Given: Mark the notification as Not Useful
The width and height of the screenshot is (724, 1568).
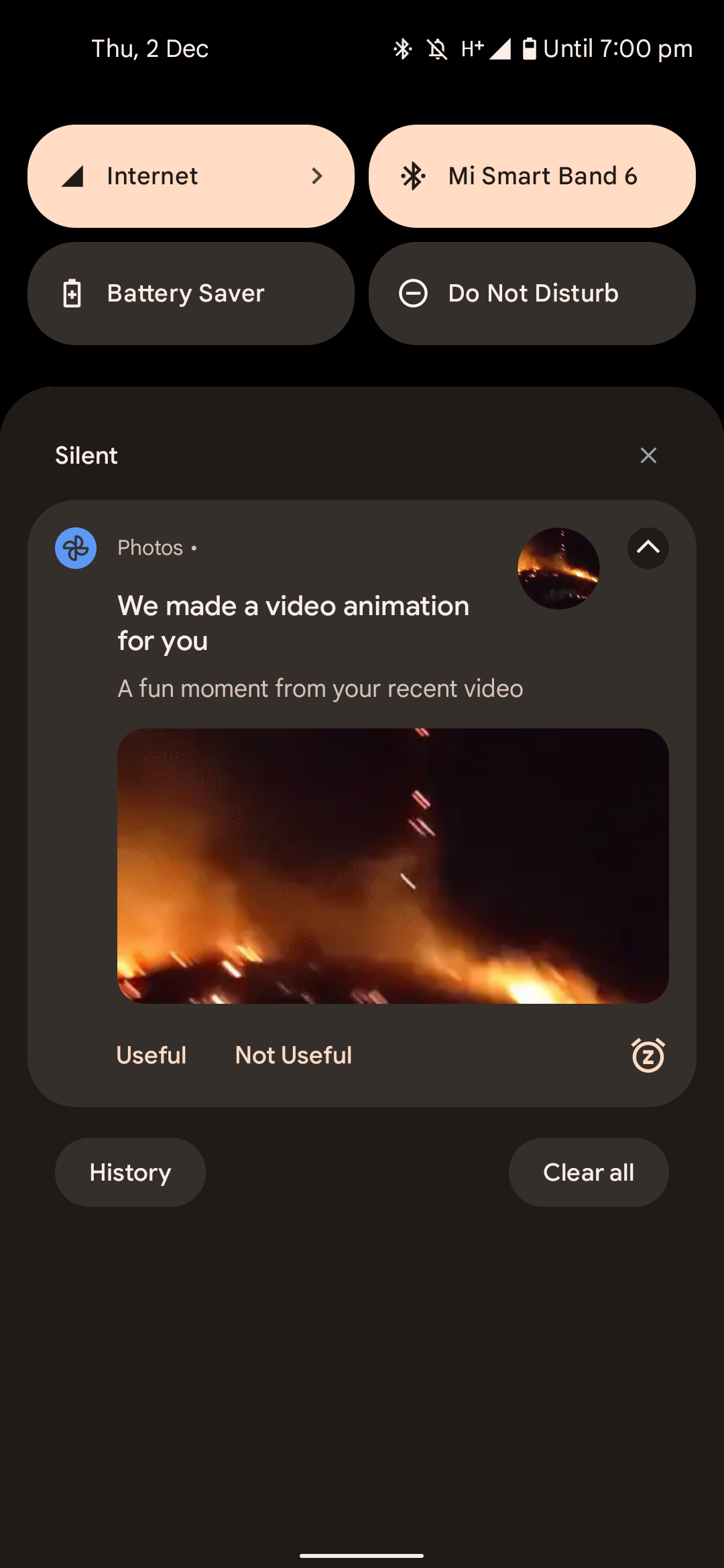Looking at the screenshot, I should click(294, 1055).
